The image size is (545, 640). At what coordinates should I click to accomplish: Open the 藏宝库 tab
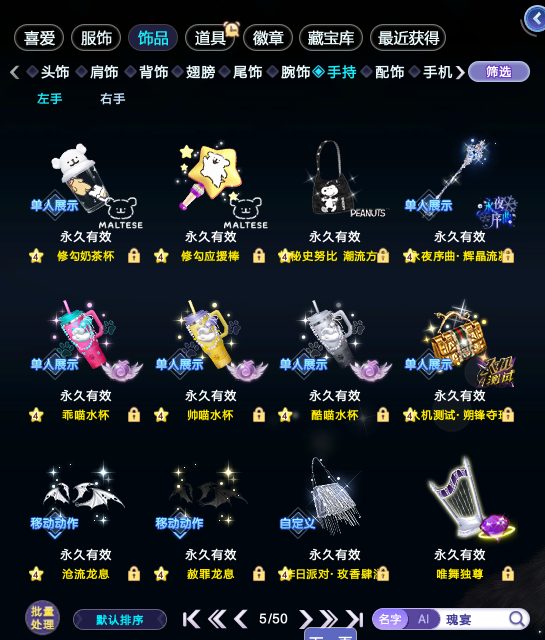click(331, 38)
